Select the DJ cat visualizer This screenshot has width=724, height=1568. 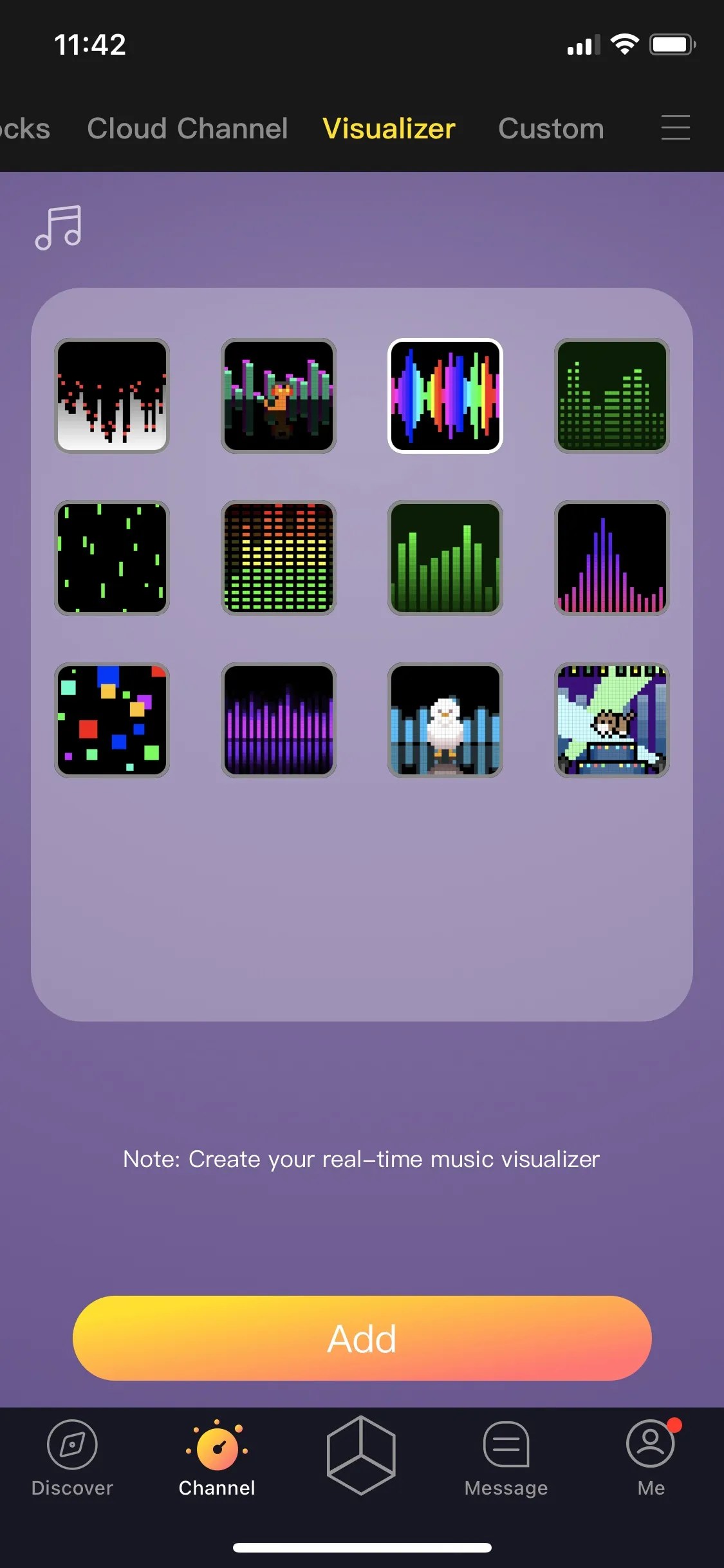click(612, 720)
